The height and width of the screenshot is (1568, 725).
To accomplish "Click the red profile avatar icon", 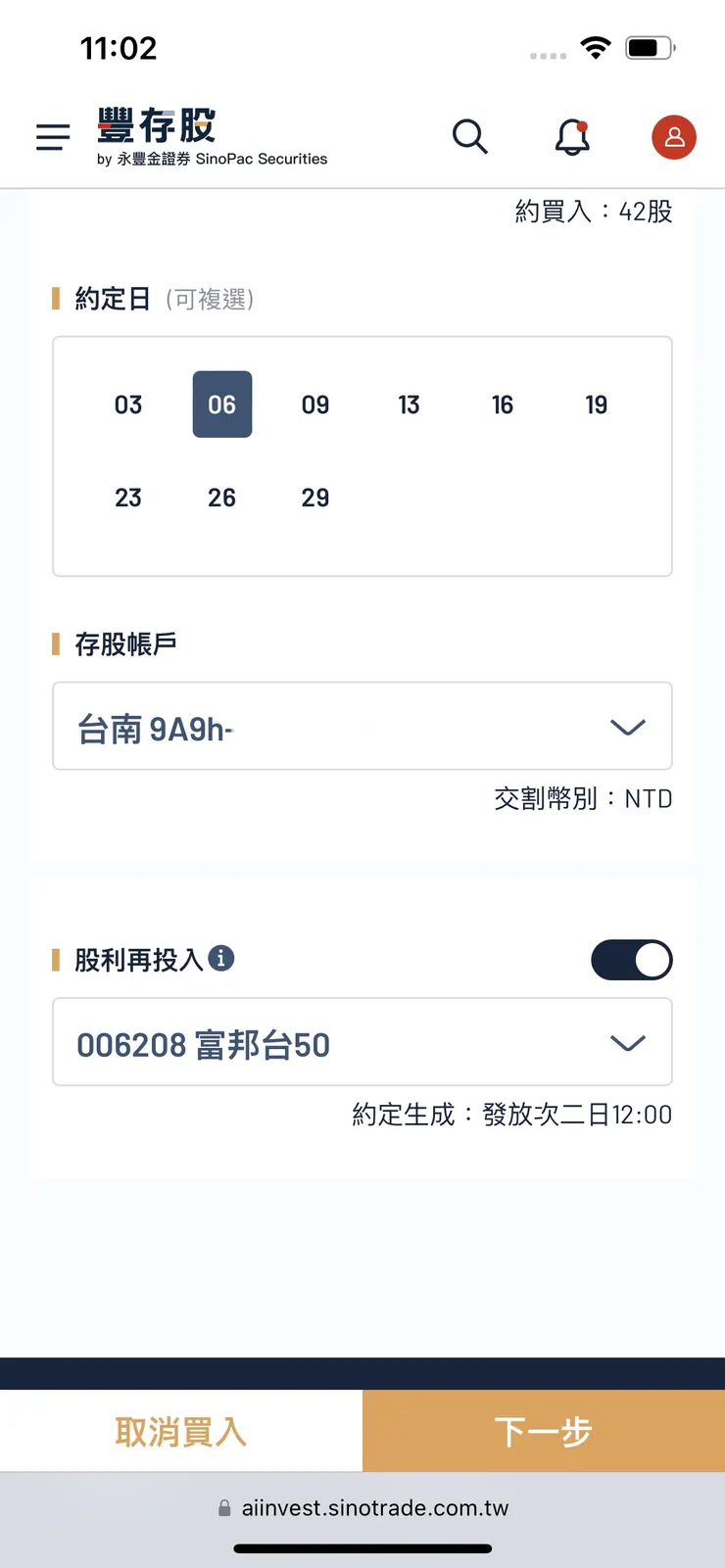I will point(674,137).
